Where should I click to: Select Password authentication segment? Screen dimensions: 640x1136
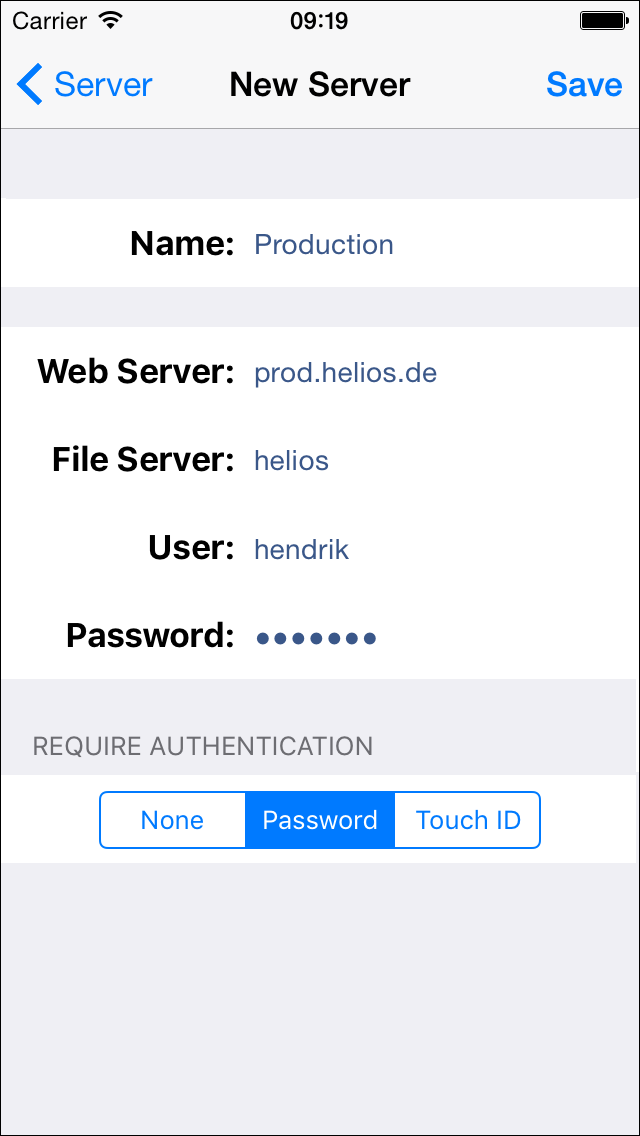[x=320, y=820]
